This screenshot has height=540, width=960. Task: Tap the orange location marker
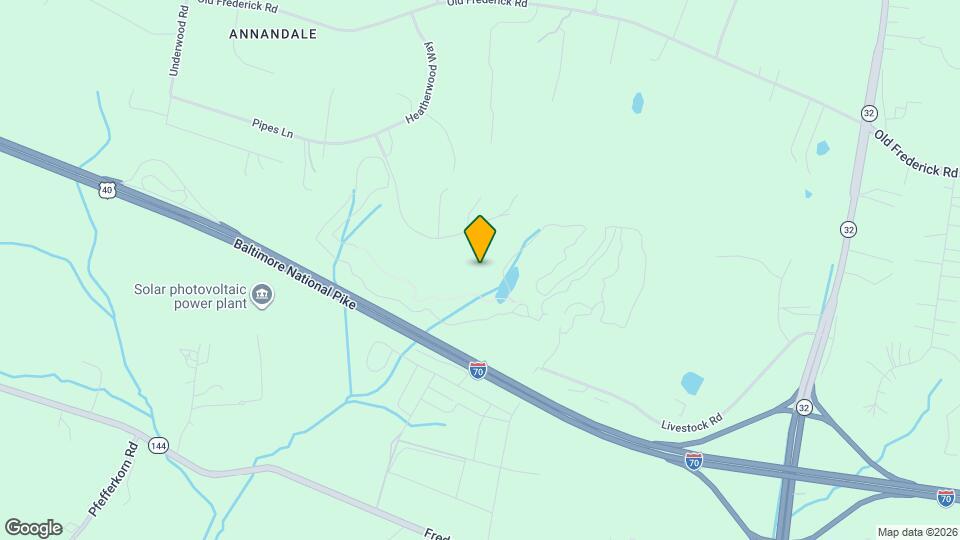(480, 239)
